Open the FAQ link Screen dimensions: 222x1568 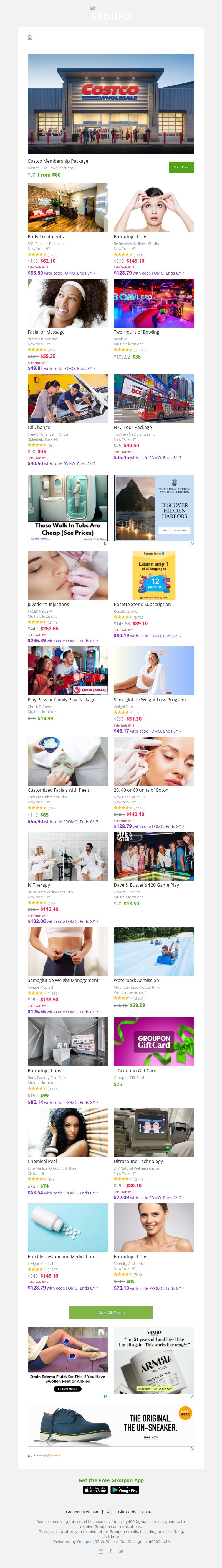click(x=109, y=1511)
